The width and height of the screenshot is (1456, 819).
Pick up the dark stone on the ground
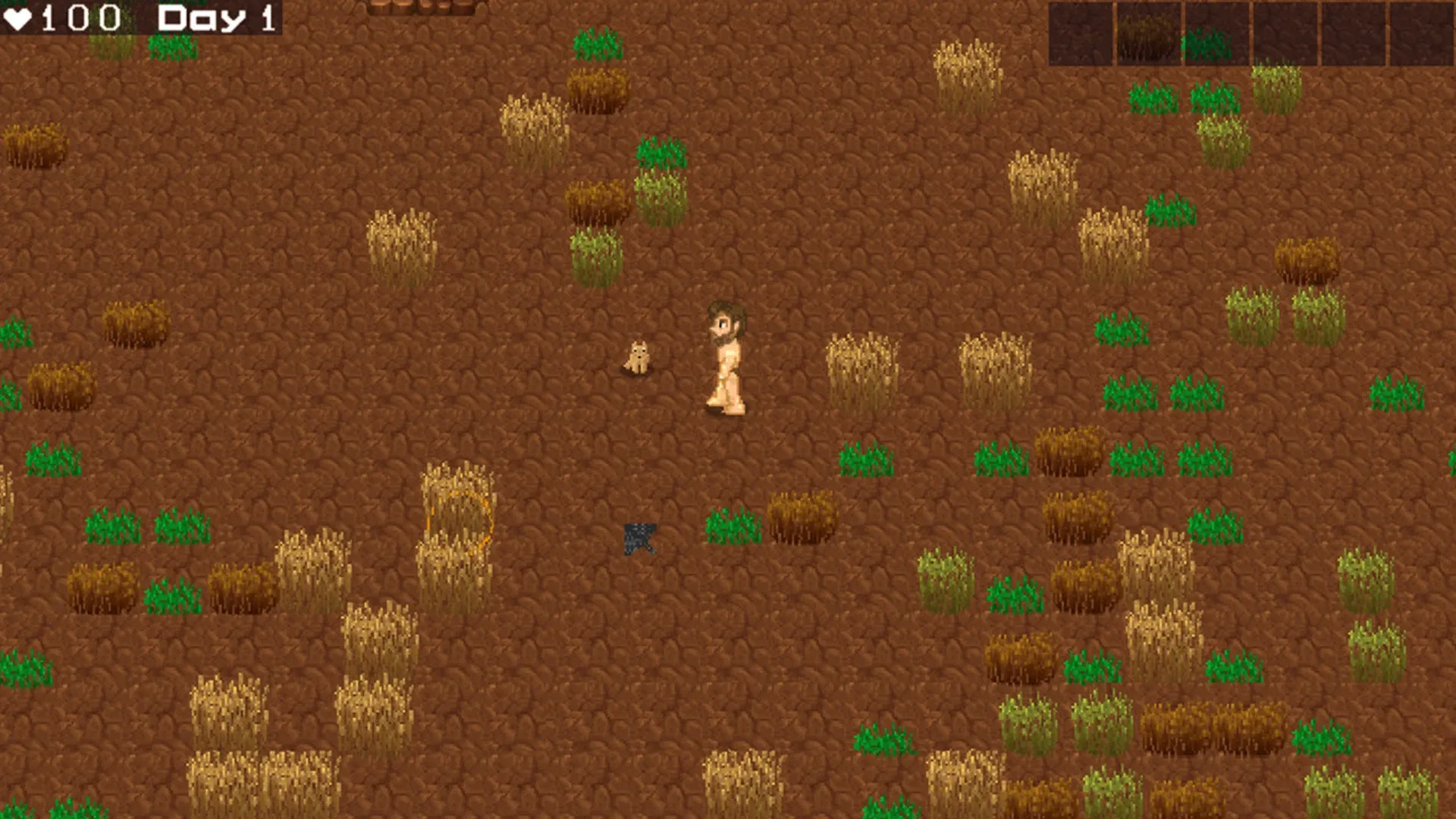(x=639, y=538)
